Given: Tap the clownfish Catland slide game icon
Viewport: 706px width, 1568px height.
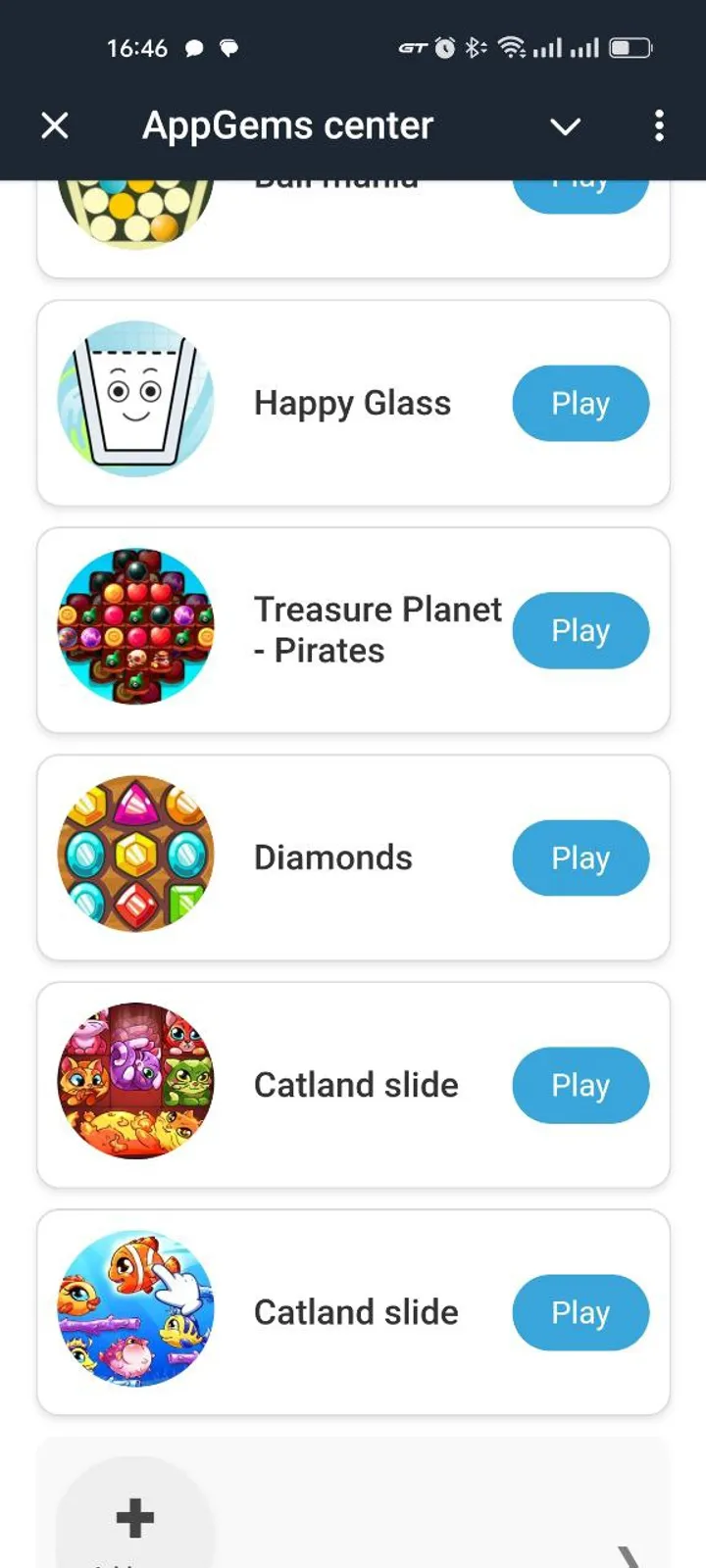Looking at the screenshot, I should [135, 1310].
